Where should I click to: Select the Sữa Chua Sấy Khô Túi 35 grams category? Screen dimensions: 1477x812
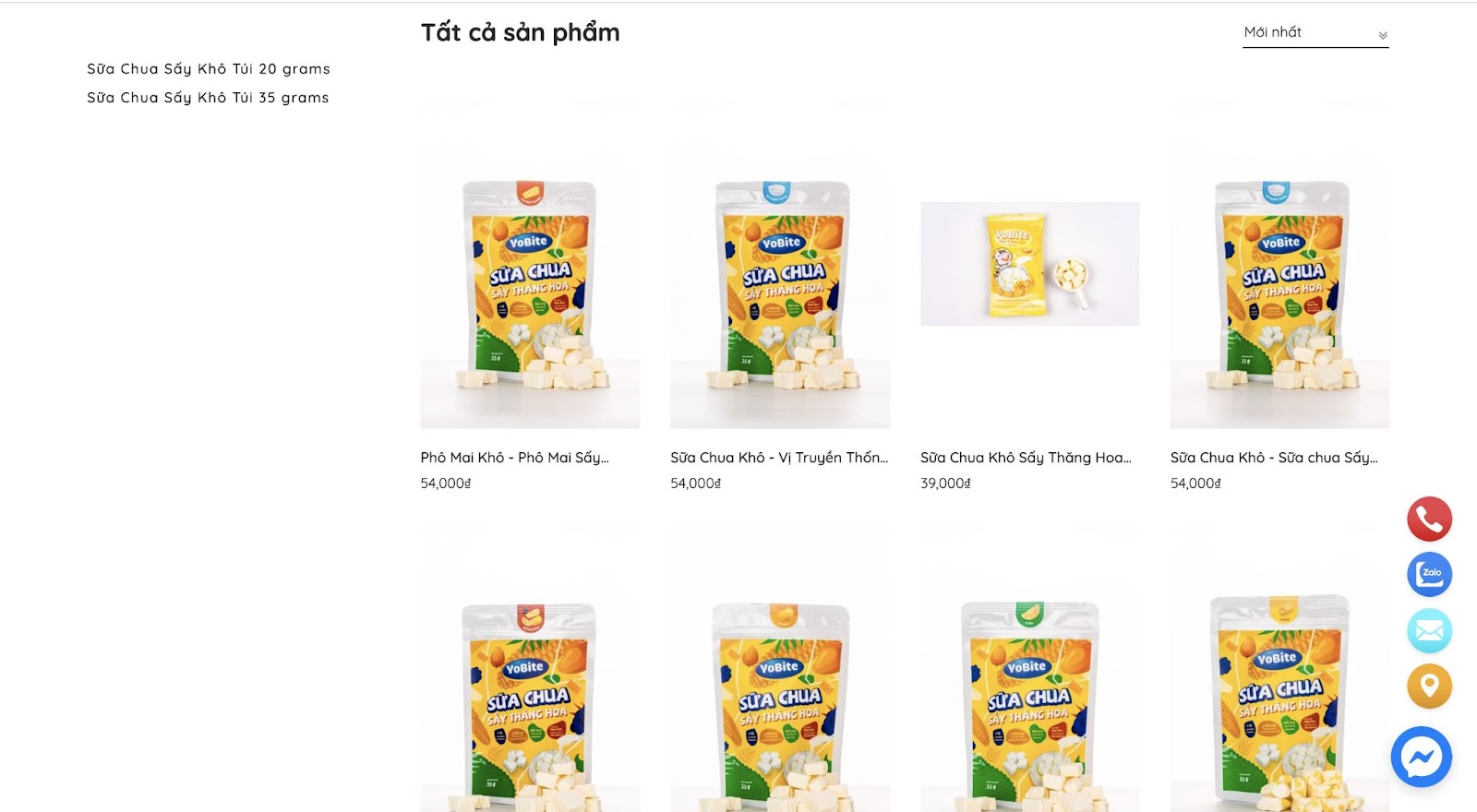208,98
